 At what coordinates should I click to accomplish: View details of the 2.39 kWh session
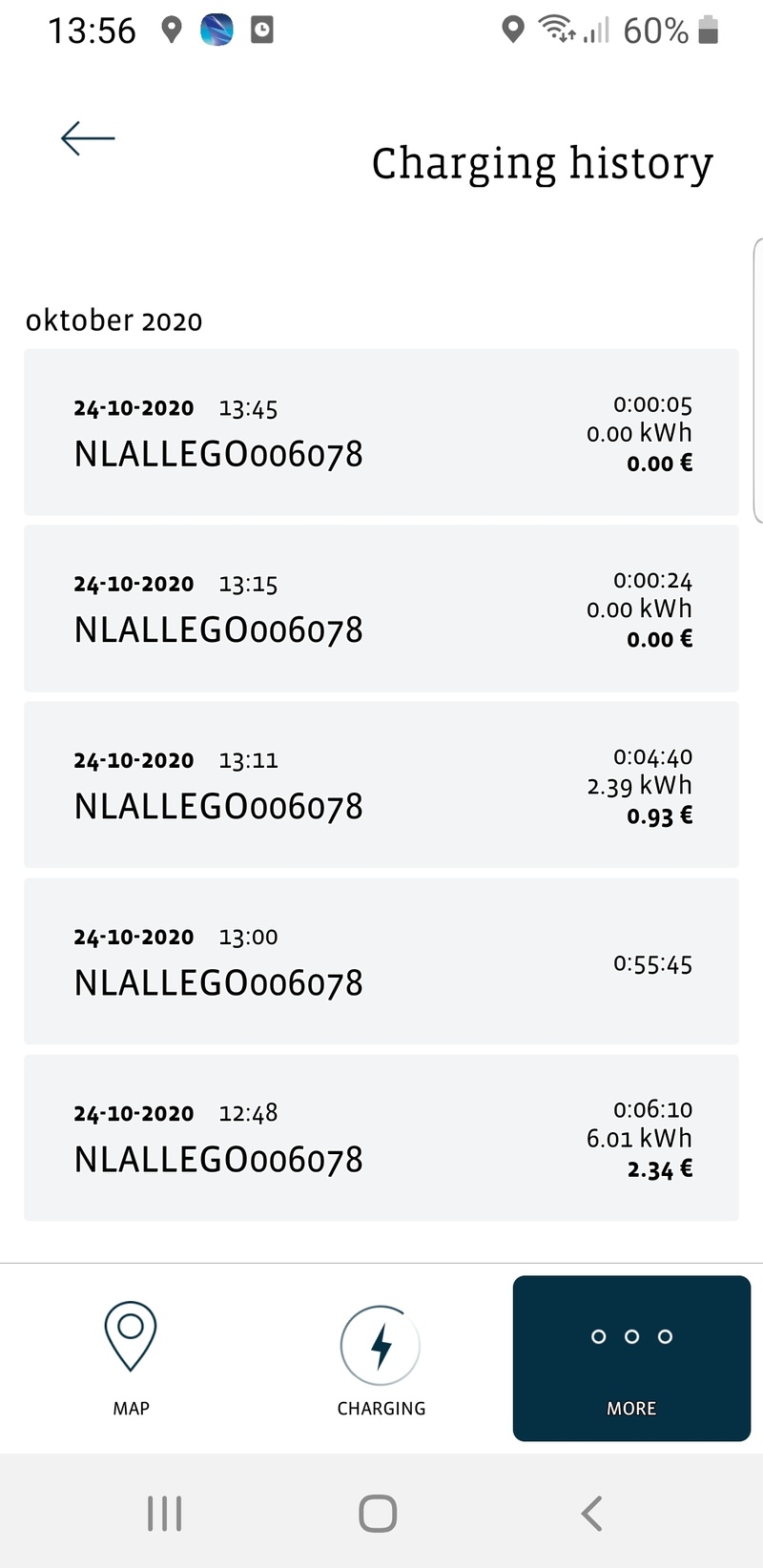point(381,784)
